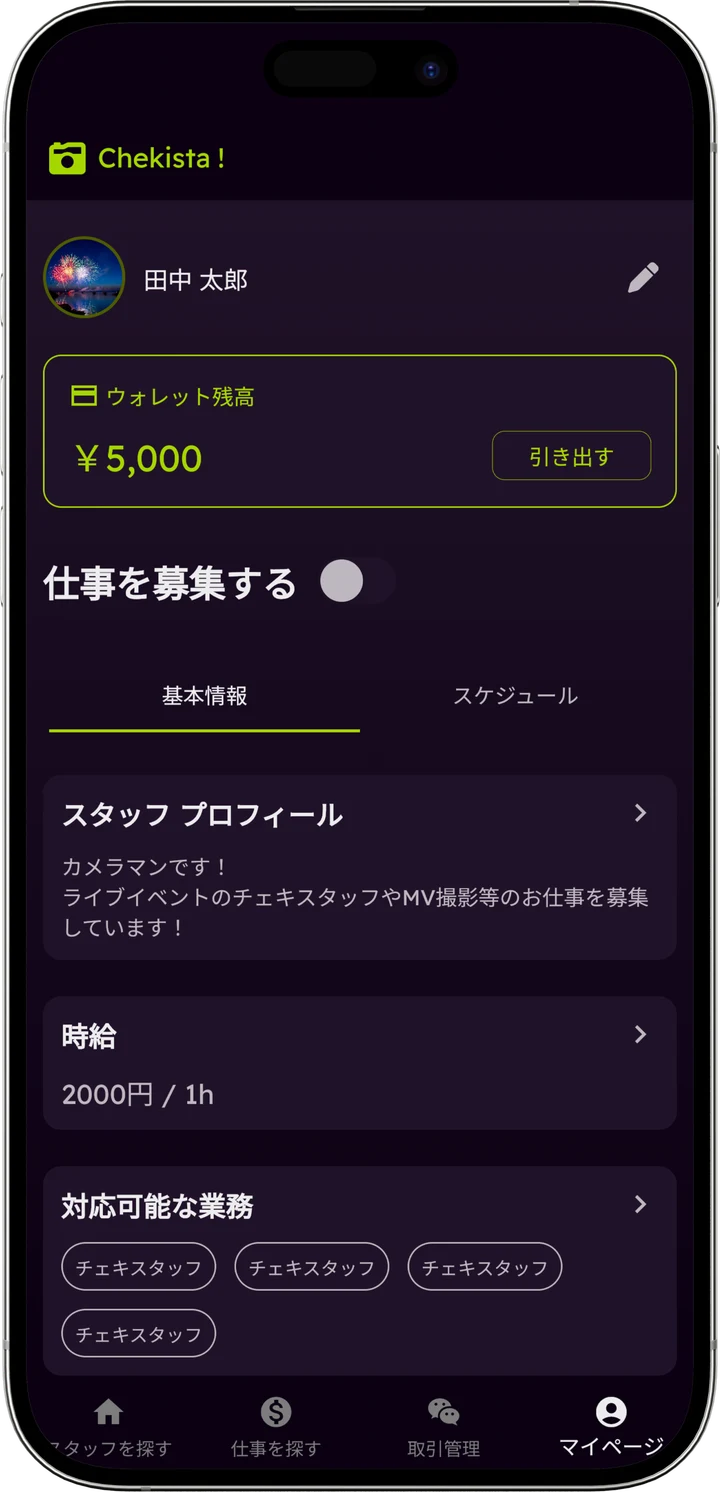This screenshot has height=1492, width=720.
Task: Open the 対応可能な業務 card
Action: click(x=360, y=1206)
